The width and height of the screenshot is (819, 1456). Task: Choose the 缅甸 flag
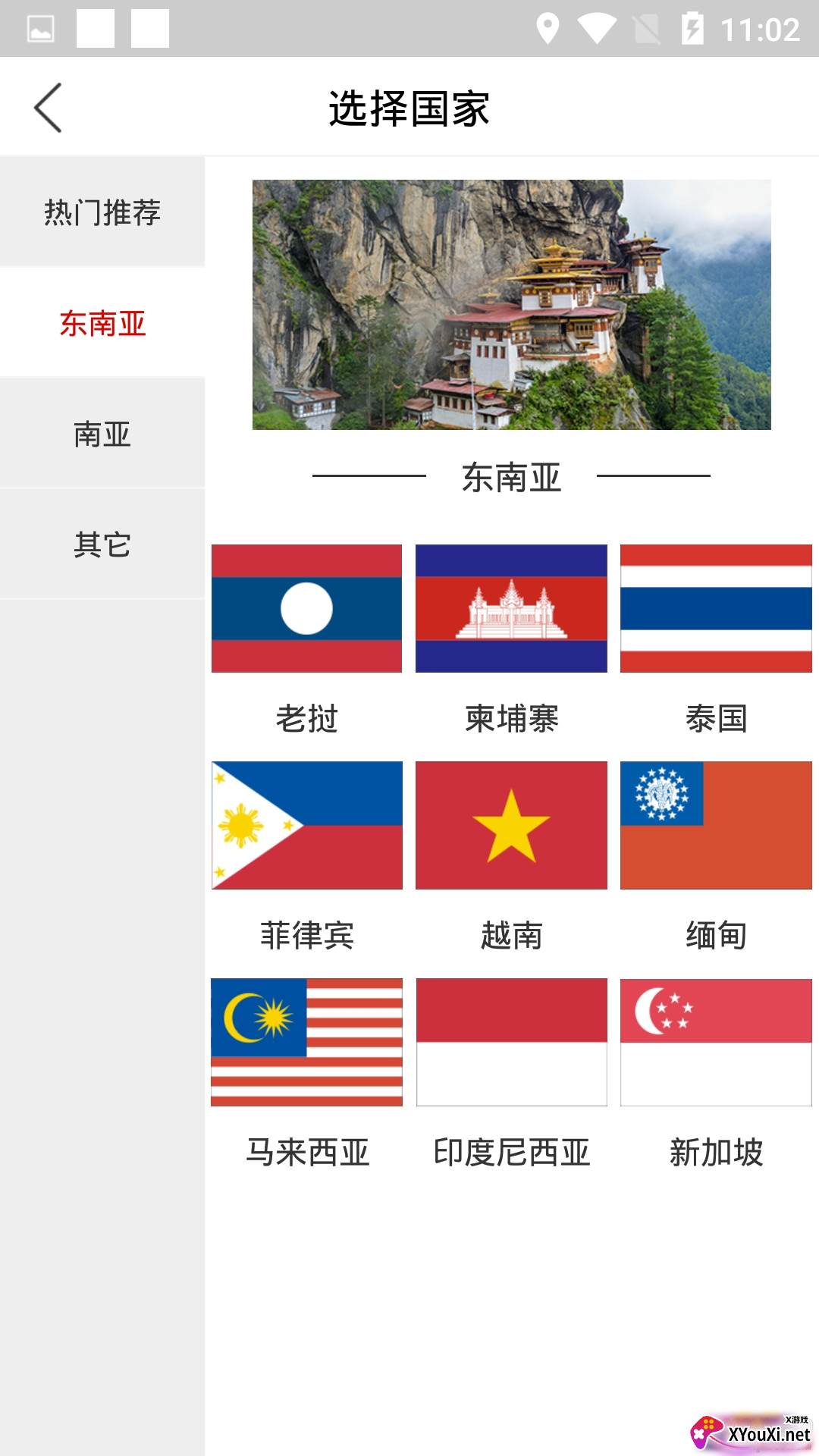(716, 825)
